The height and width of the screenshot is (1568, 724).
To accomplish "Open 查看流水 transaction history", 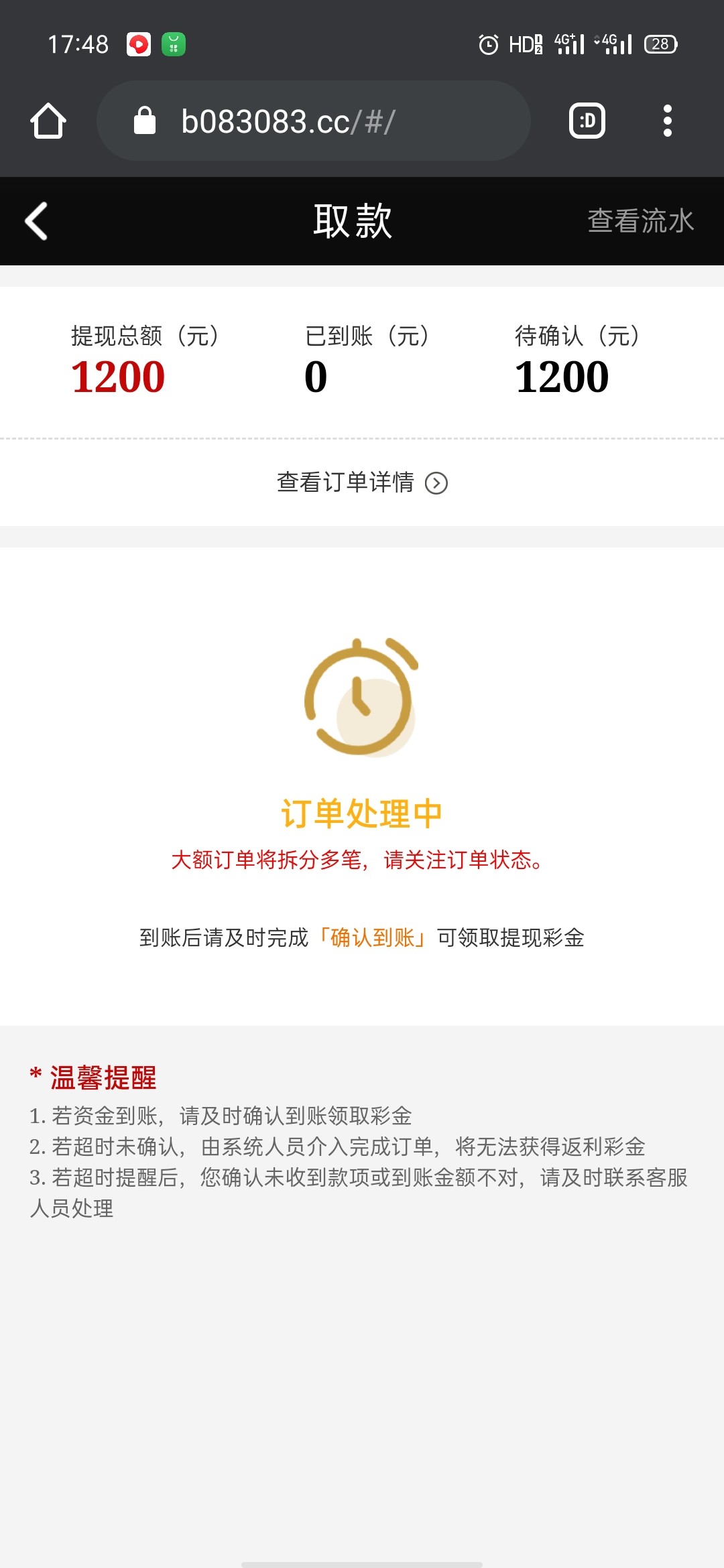I will pos(640,221).
